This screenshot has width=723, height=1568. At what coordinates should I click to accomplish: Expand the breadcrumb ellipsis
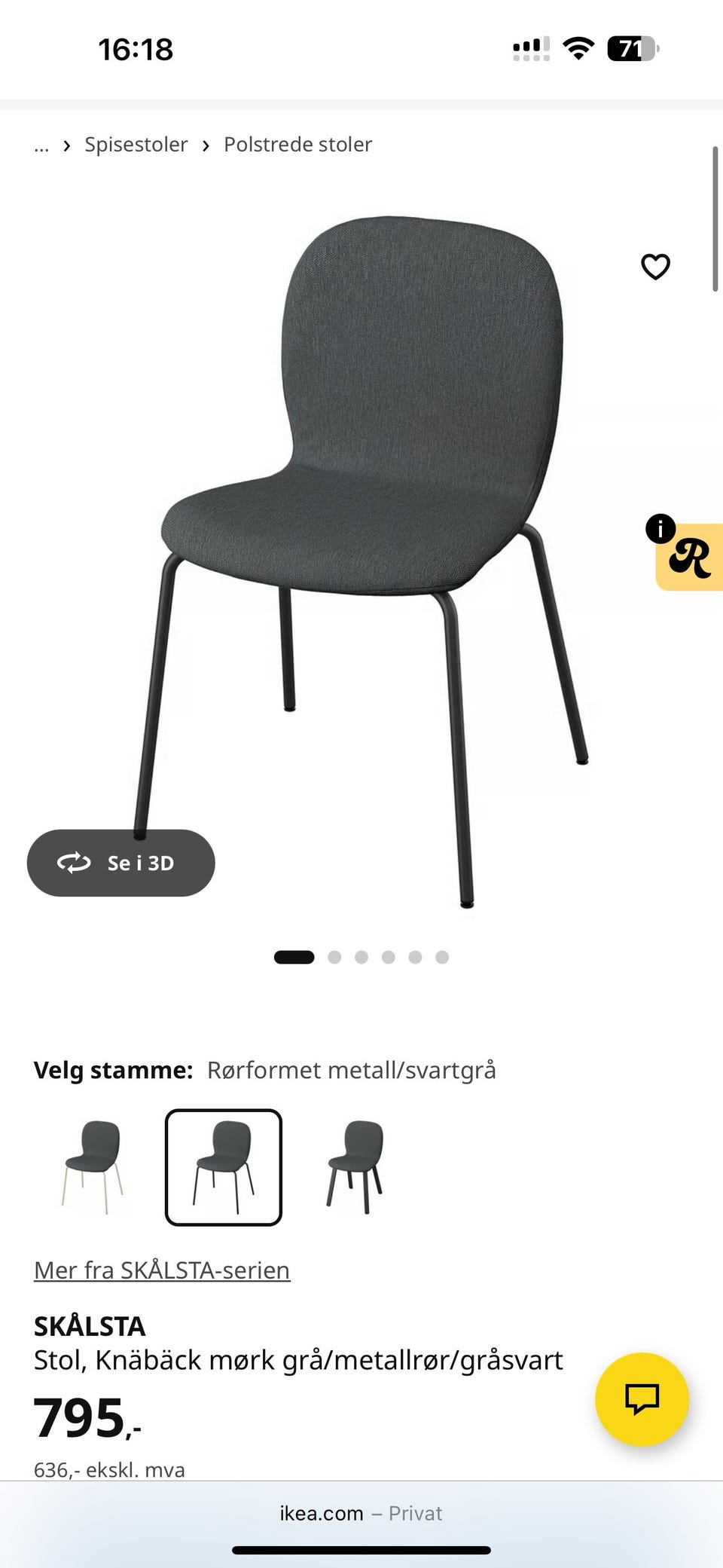point(41,145)
